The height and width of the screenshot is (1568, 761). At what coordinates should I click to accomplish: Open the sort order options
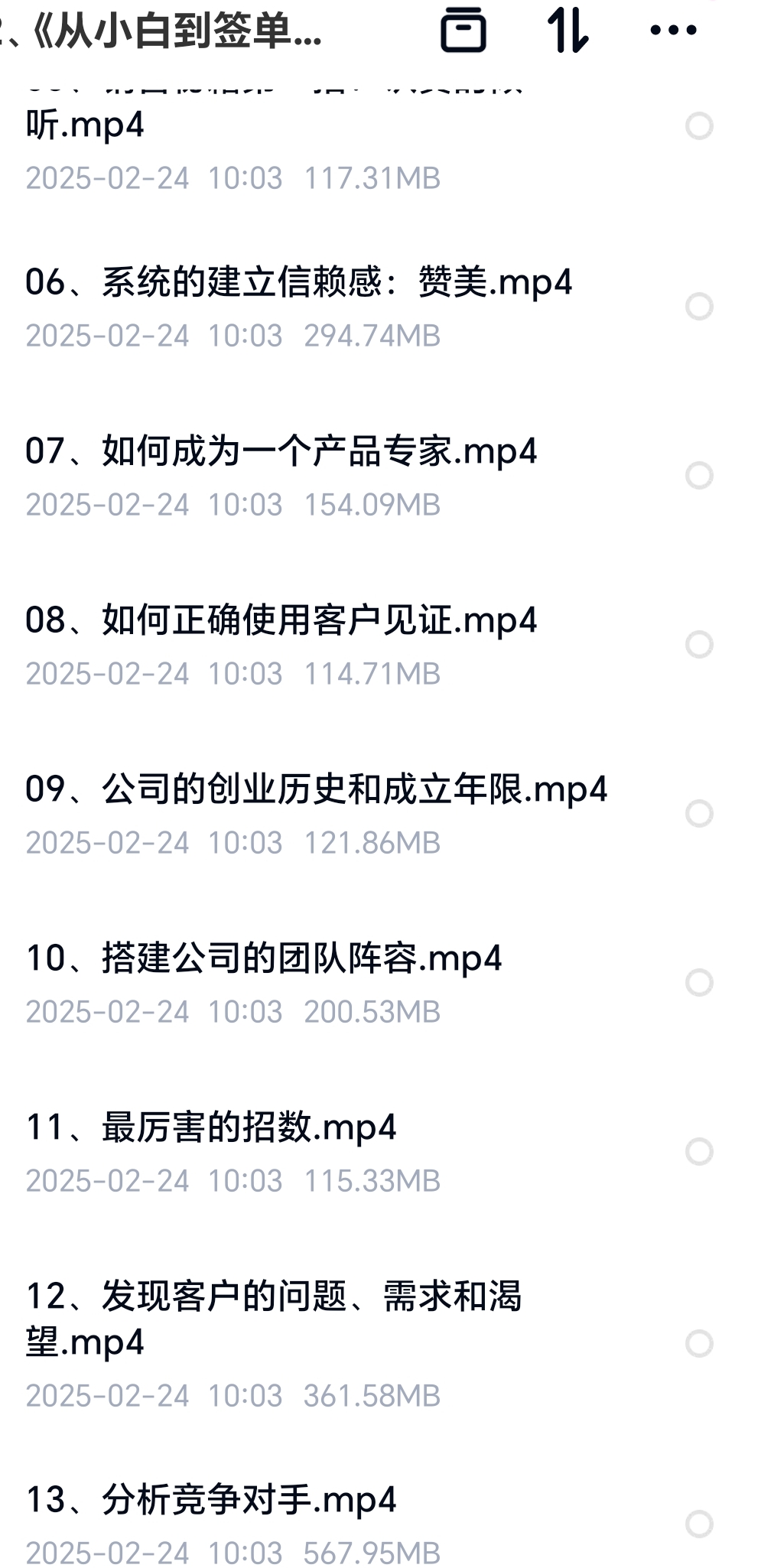coord(568,31)
